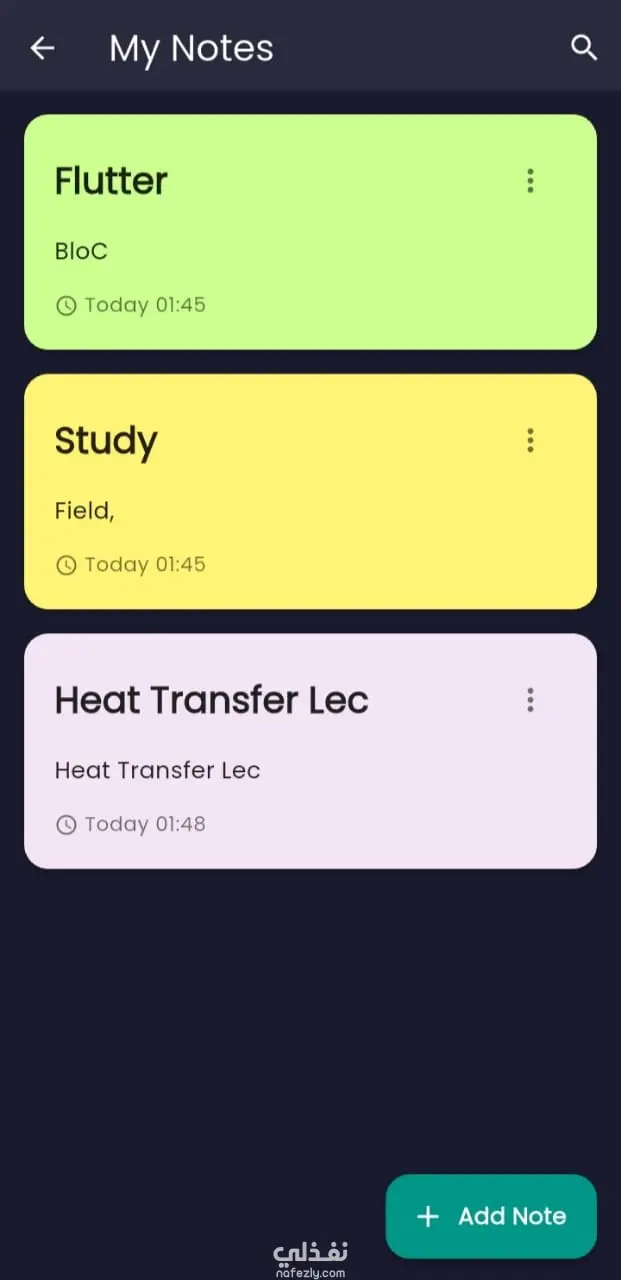Show options menu for Flutter note
This screenshot has width=621, height=1280.
[x=530, y=181]
